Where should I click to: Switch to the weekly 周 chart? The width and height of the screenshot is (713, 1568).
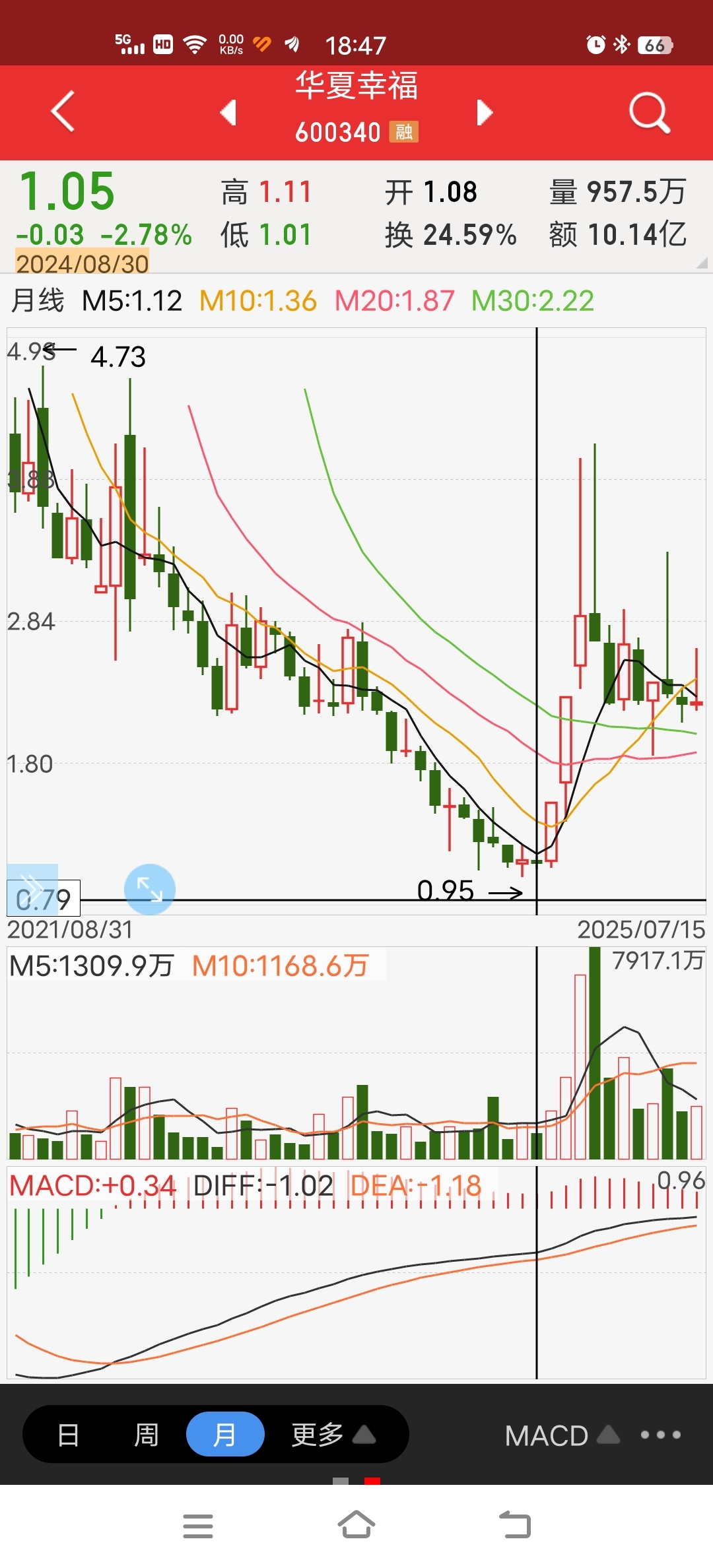(x=147, y=1434)
